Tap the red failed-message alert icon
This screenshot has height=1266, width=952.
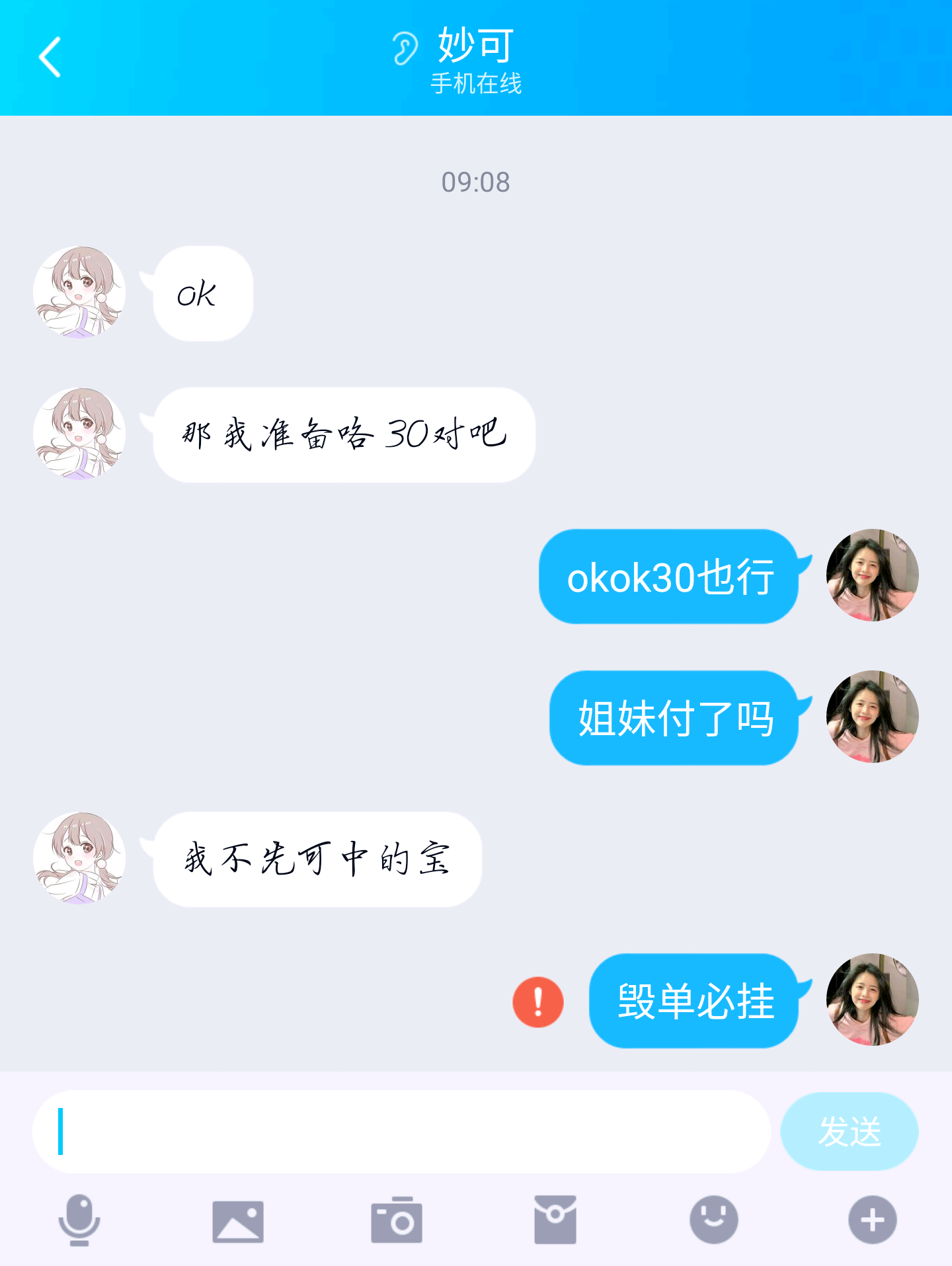pos(538,1002)
